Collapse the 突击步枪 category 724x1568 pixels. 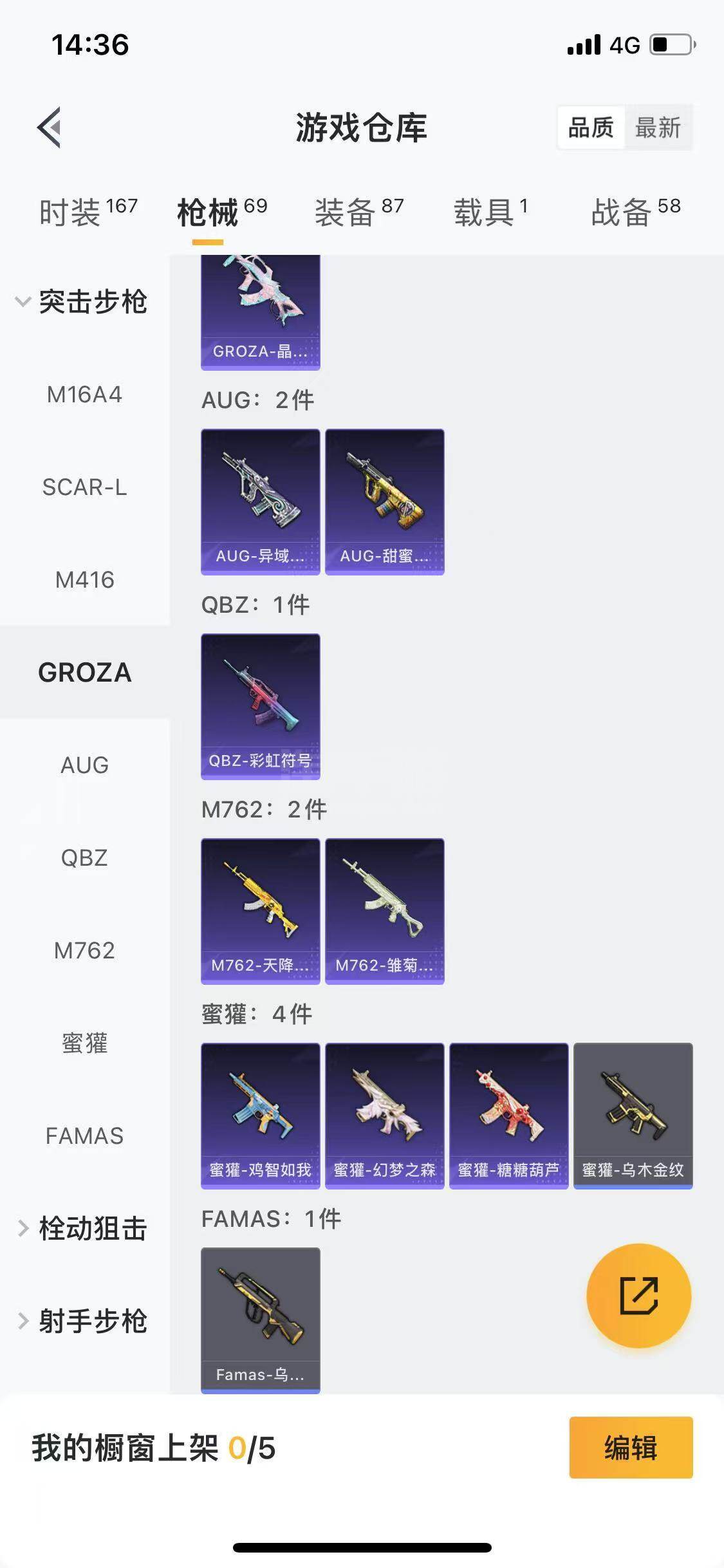(x=84, y=301)
